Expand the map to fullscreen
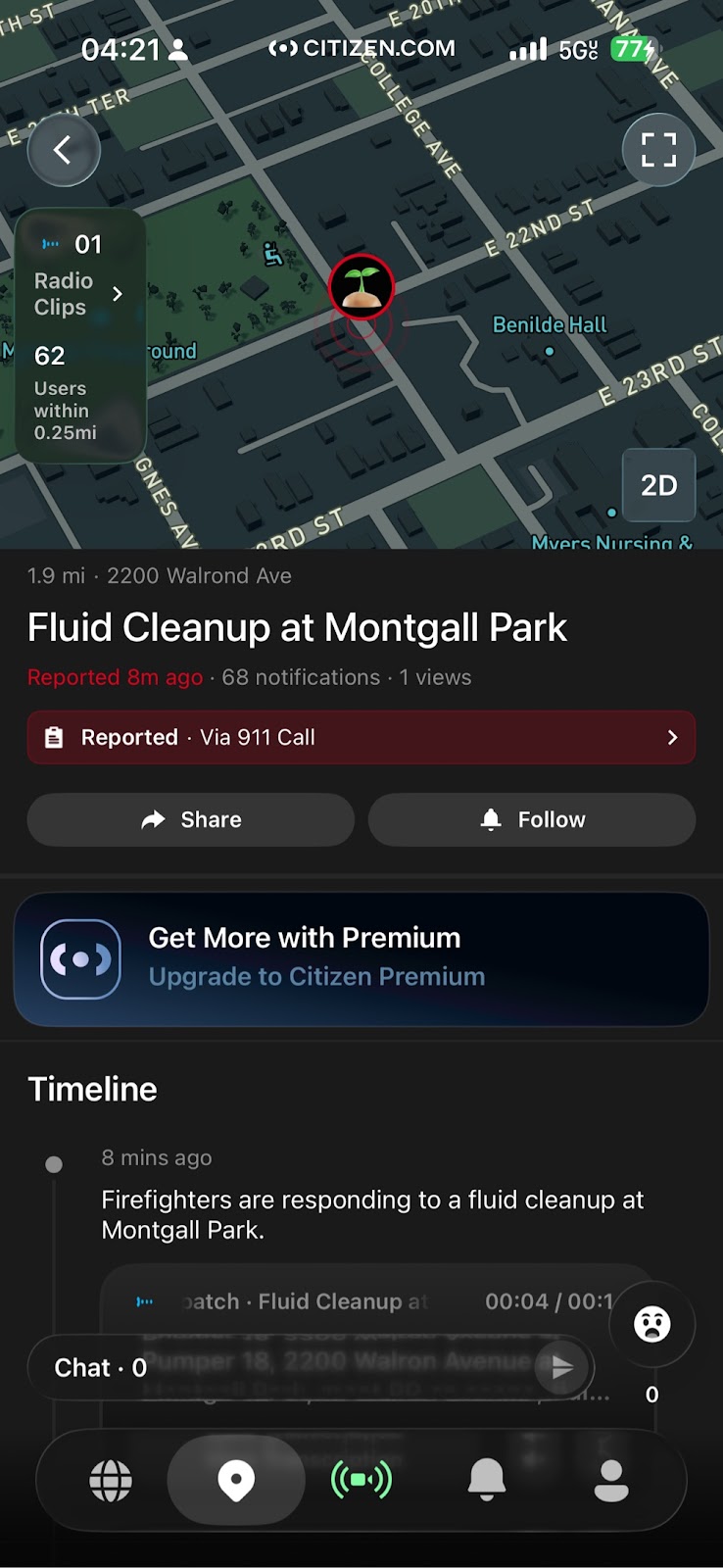Viewport: 723px width, 1568px height. (658, 150)
